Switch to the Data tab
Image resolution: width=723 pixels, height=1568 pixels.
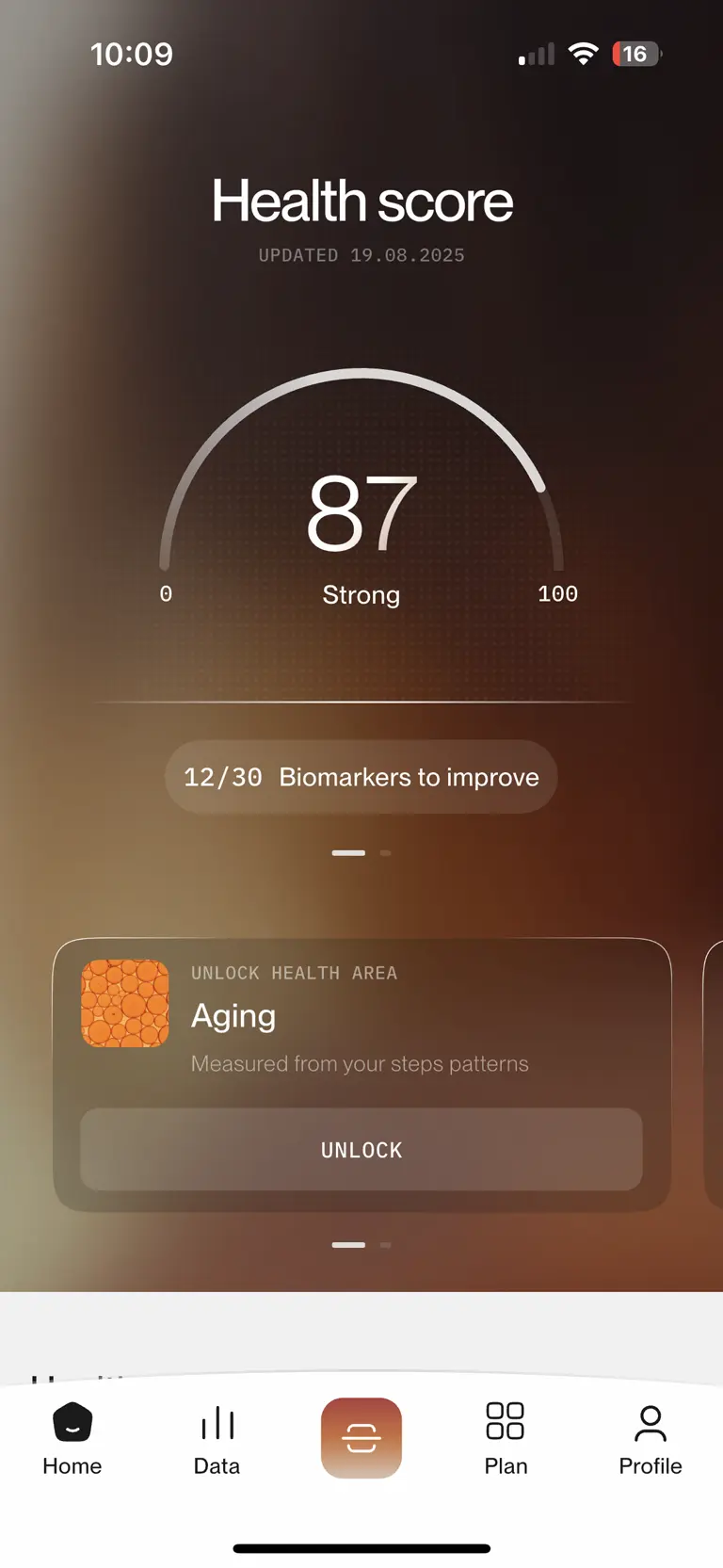(217, 1439)
